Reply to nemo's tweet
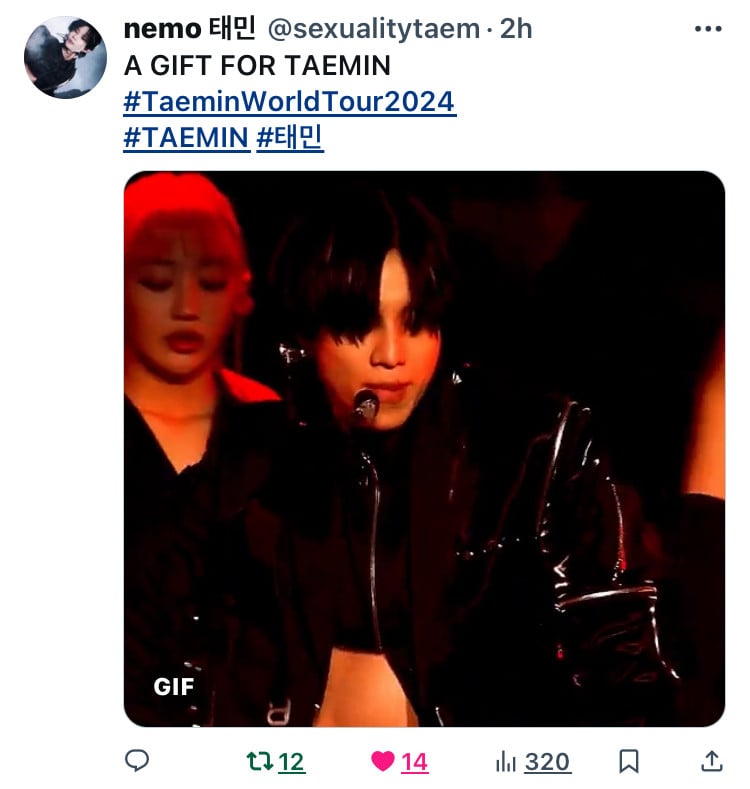The image size is (750, 789). click(137, 762)
